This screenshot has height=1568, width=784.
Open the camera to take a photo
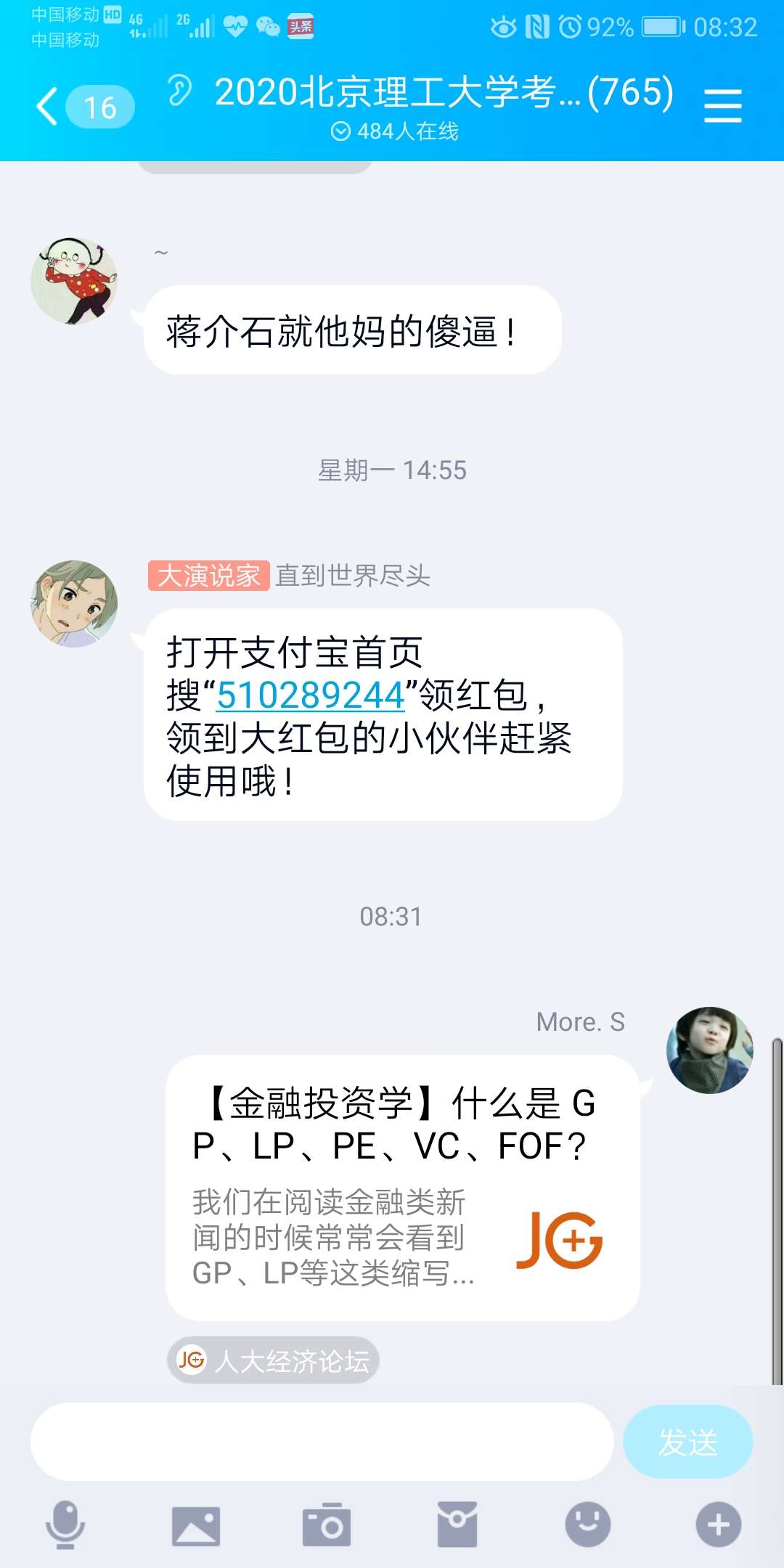point(327,1524)
